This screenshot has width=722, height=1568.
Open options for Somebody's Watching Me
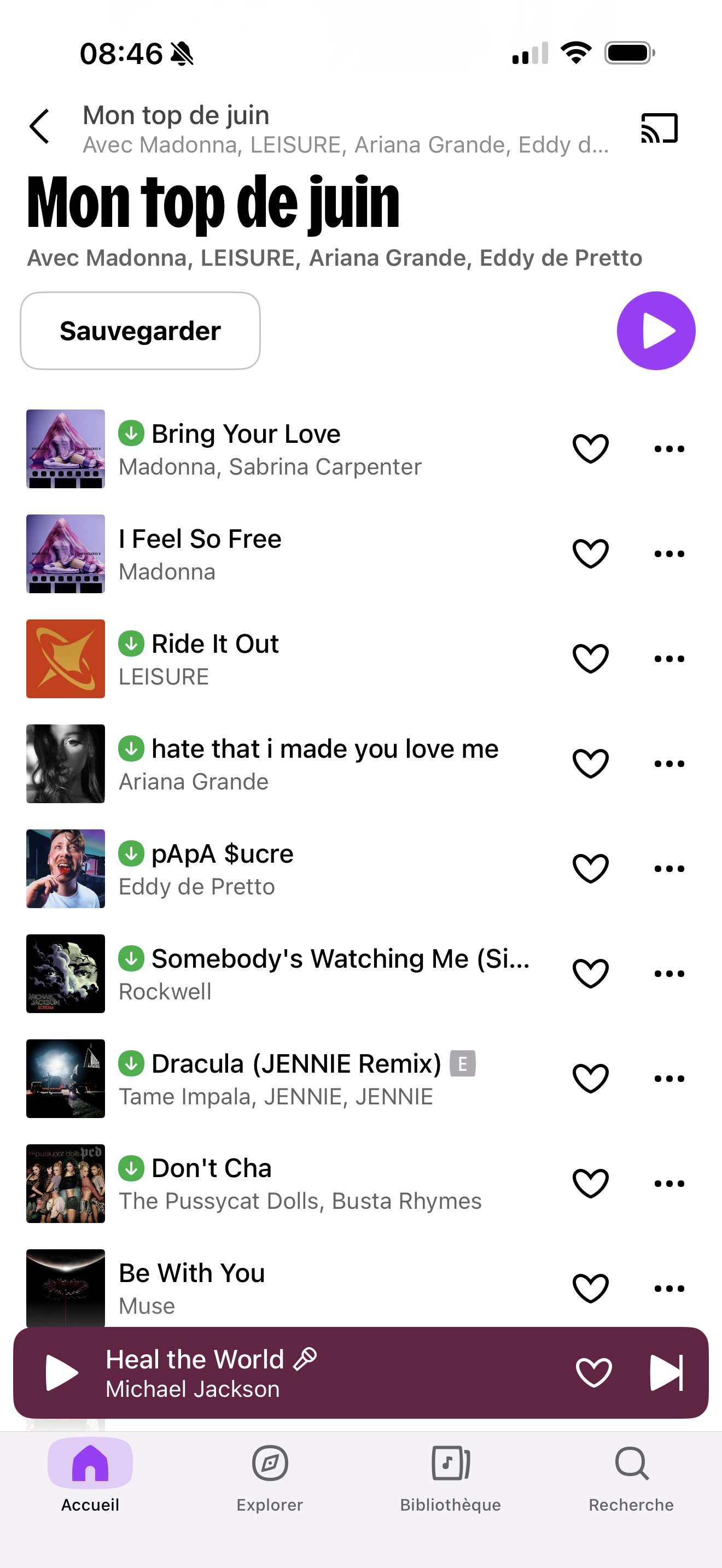tap(669, 973)
